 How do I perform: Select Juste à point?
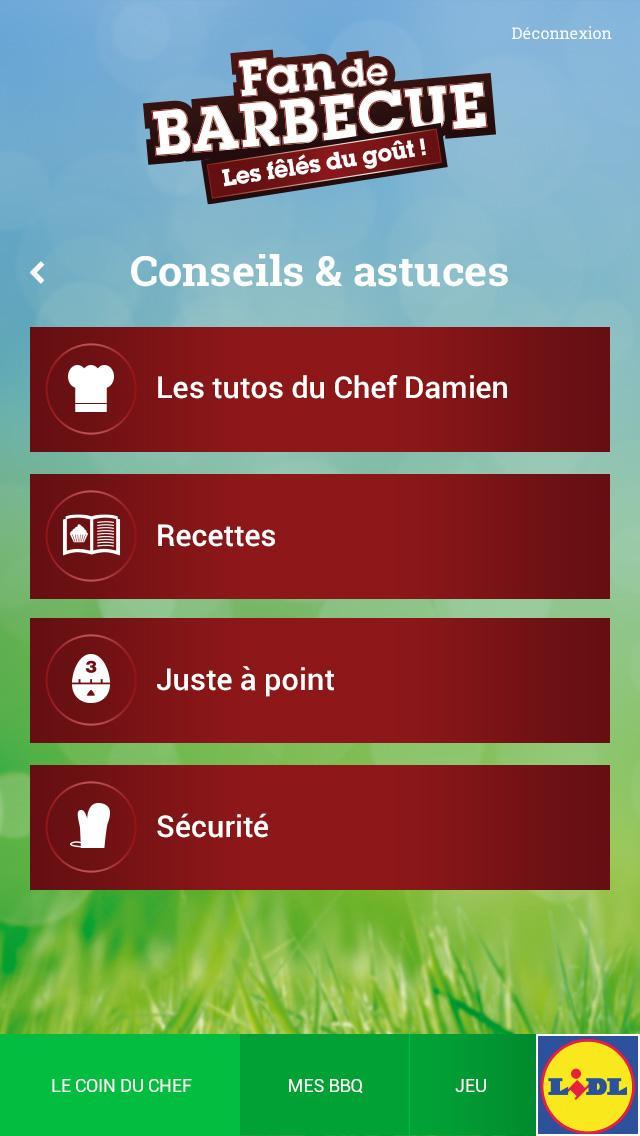coord(320,680)
